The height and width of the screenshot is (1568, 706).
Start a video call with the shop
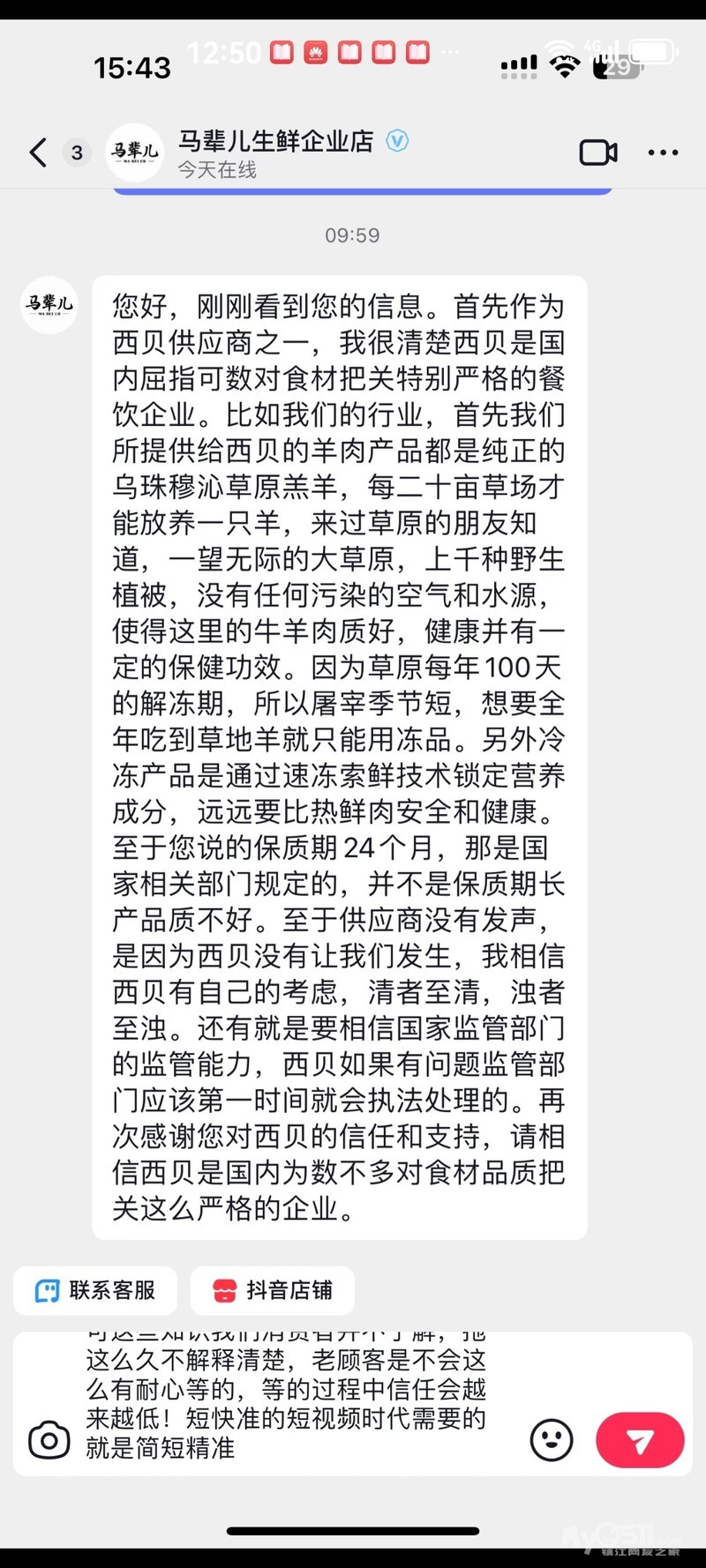pyautogui.click(x=597, y=153)
